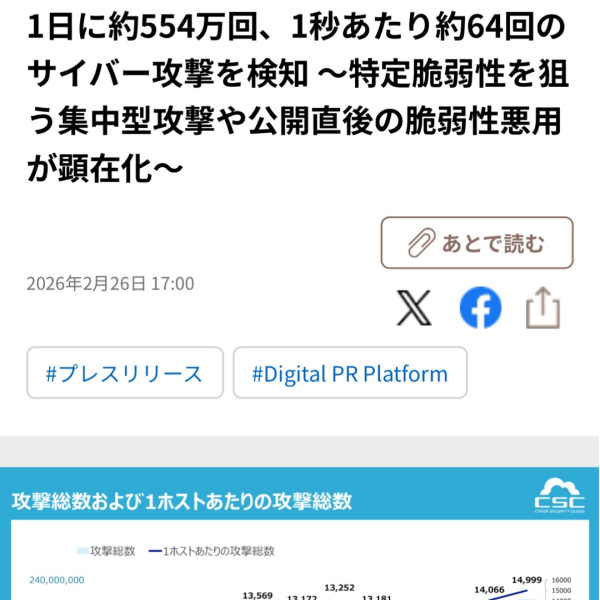600x600 pixels.
Task: Share this article on X
Action: point(413,308)
